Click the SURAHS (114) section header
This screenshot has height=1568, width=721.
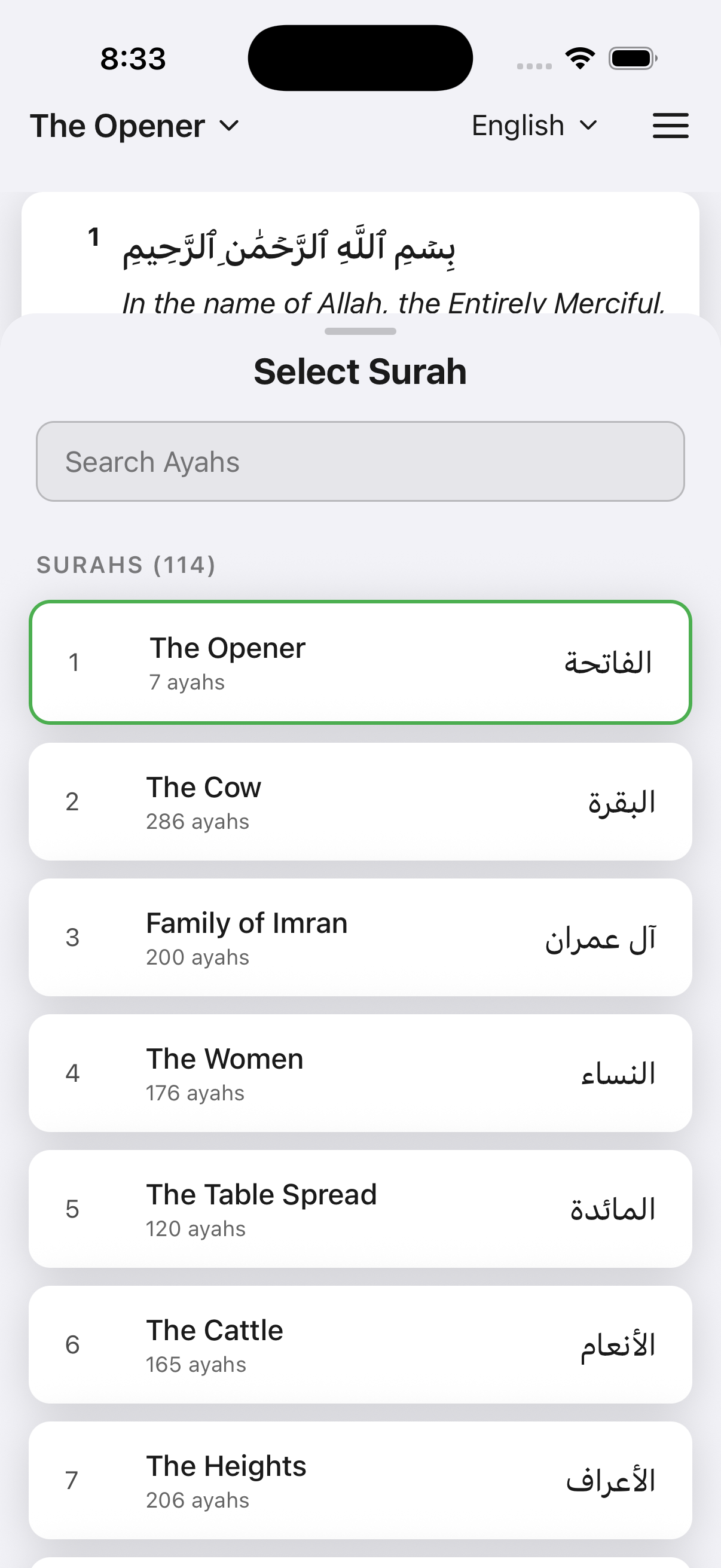tap(126, 565)
